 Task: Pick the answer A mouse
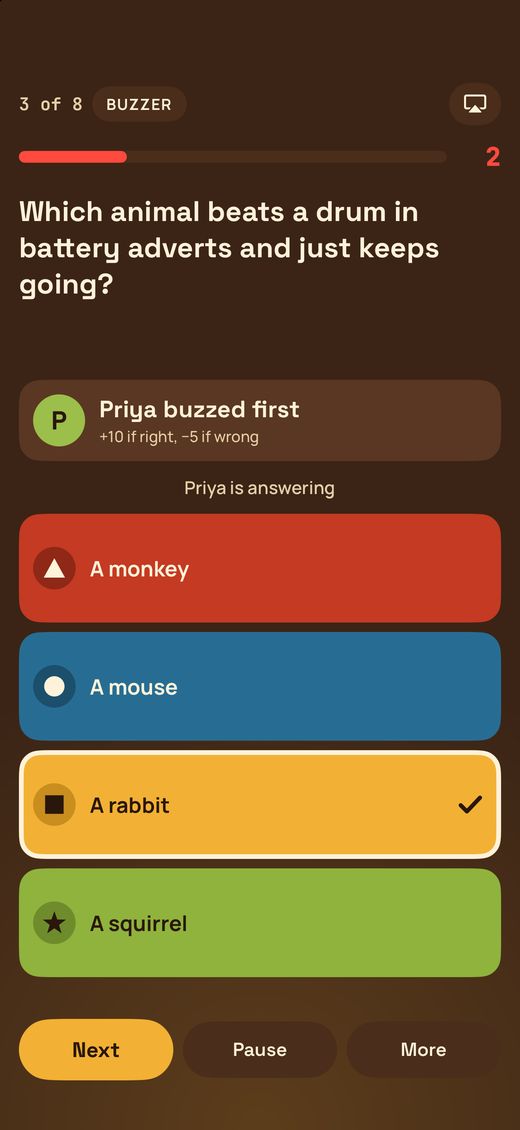click(x=259, y=686)
